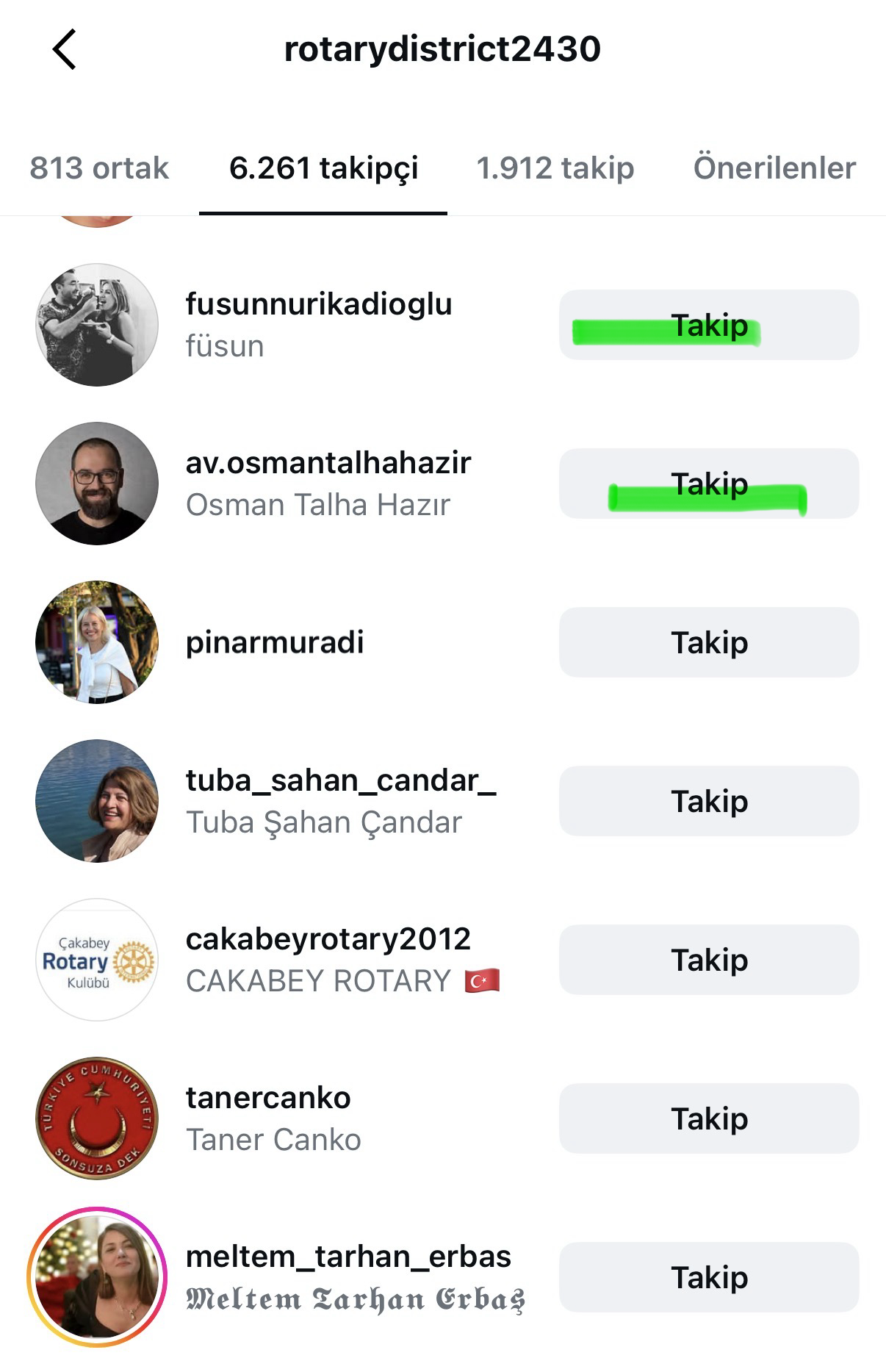Tap Takip beside cakabeyrotary2012
The width and height of the screenshot is (886, 1372).
click(x=709, y=960)
